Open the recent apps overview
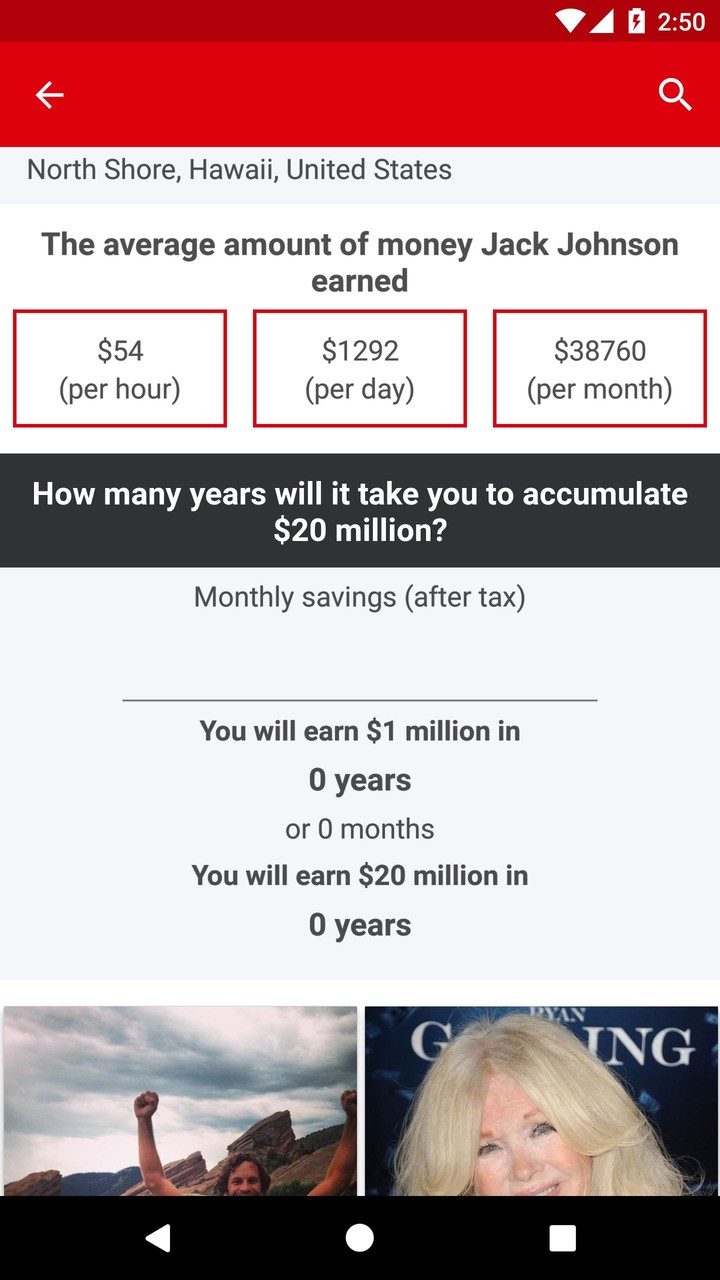Image resolution: width=720 pixels, height=1280 pixels. pos(562,1238)
